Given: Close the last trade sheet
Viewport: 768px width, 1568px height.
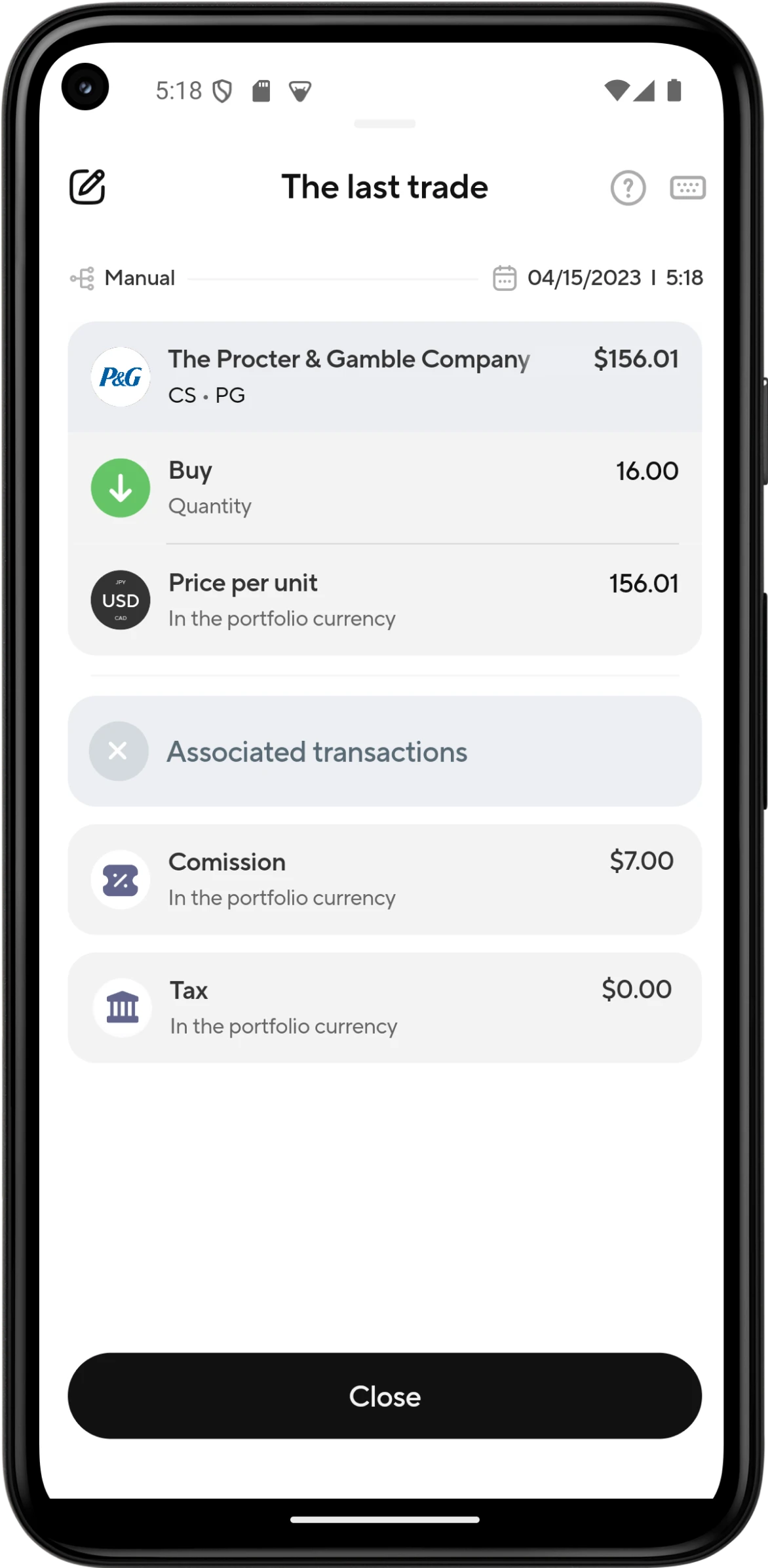Looking at the screenshot, I should (385, 1396).
